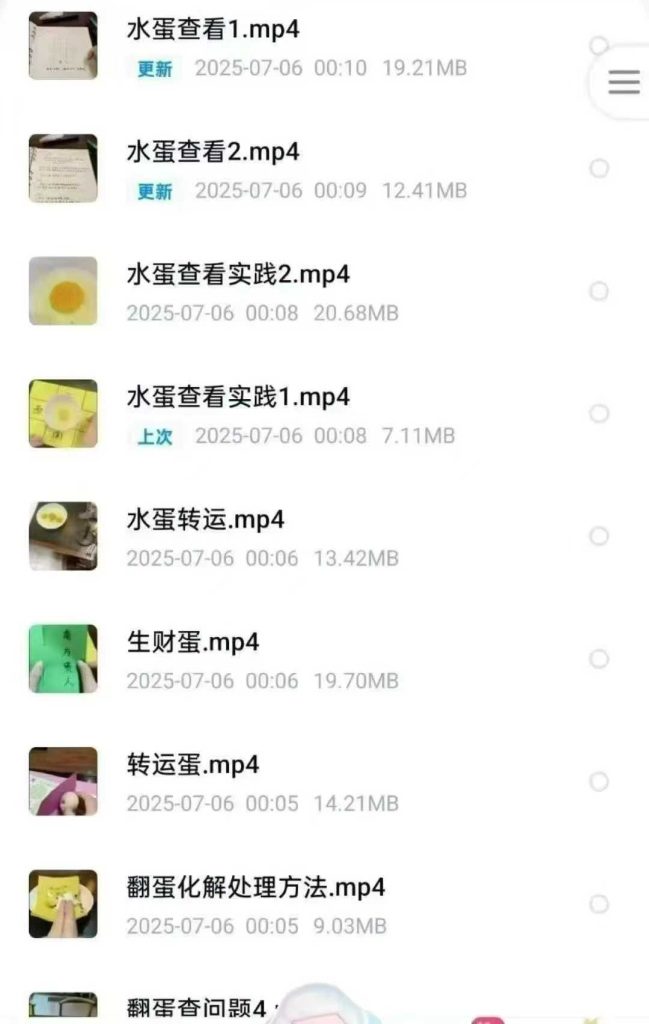649x1024 pixels.
Task: Open the video 水蛋转运.mp4
Action: coord(206,520)
